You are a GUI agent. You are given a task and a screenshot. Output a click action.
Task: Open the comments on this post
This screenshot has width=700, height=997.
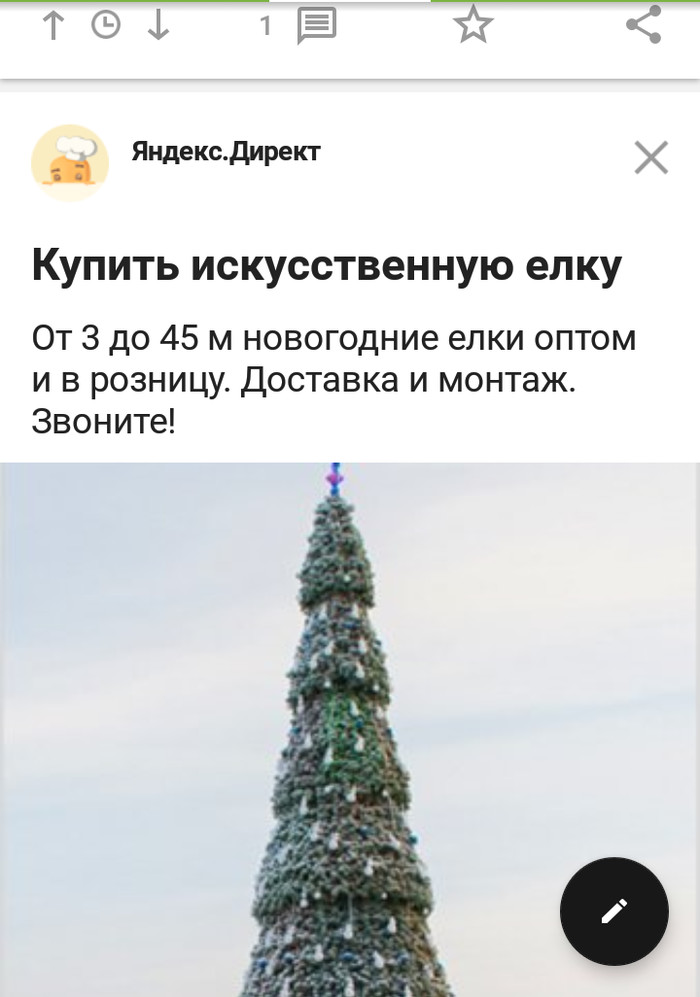316,26
